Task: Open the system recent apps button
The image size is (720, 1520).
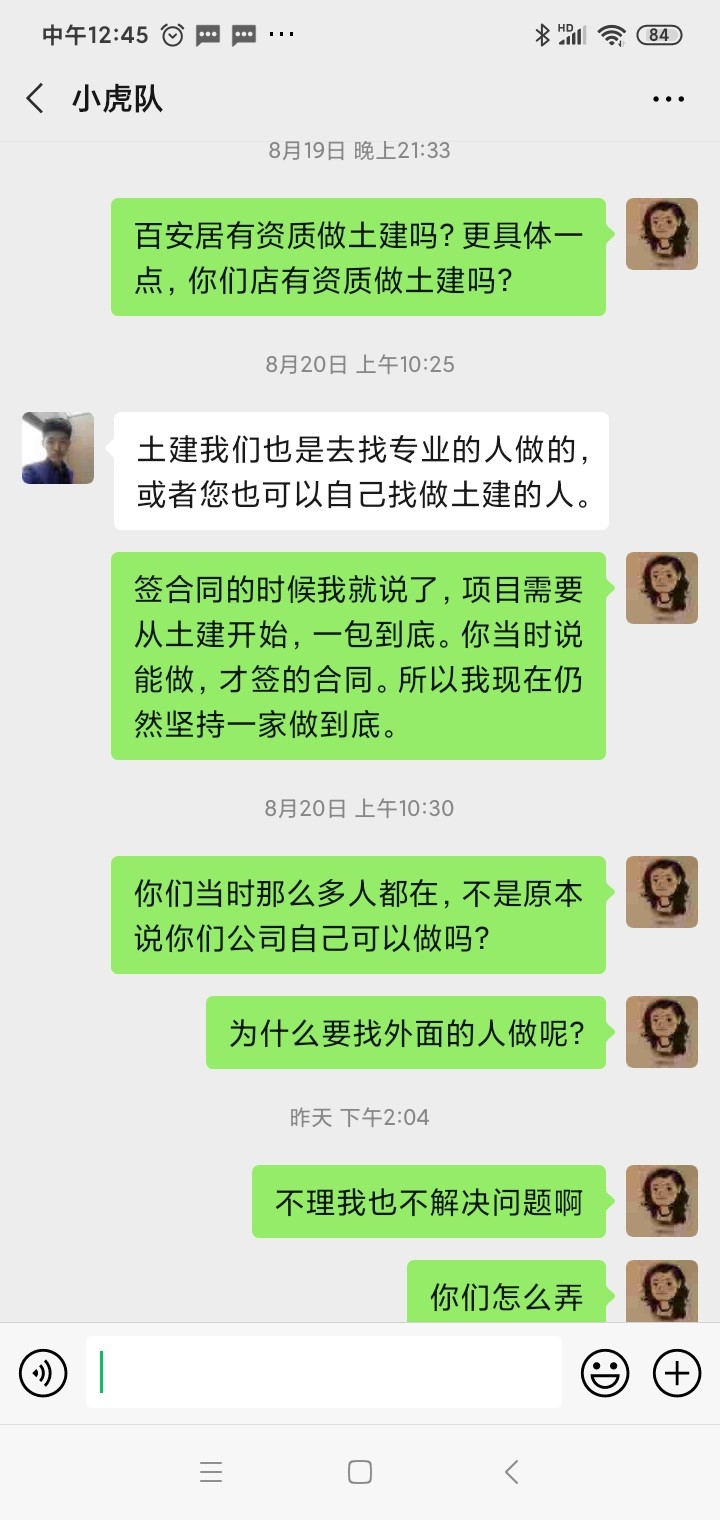Action: [x=210, y=1472]
